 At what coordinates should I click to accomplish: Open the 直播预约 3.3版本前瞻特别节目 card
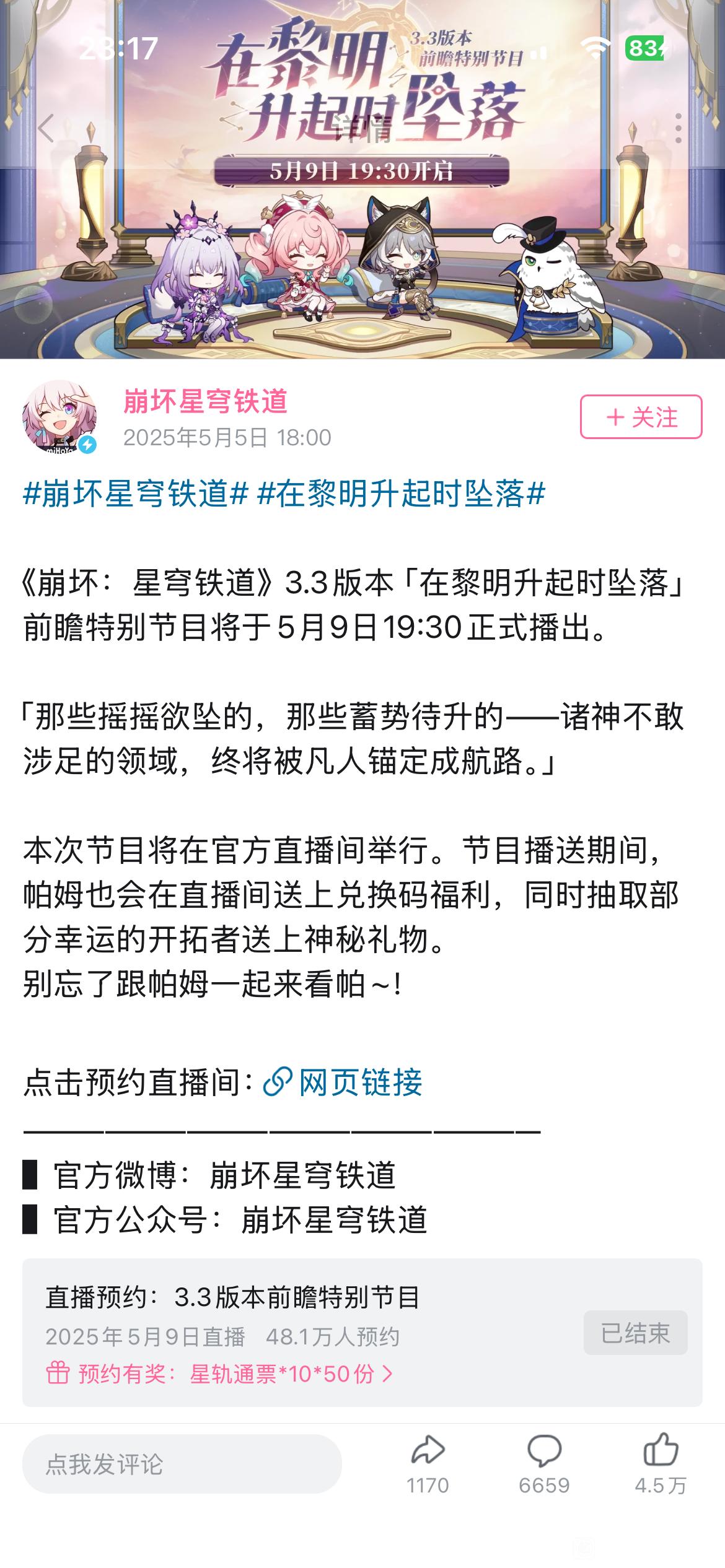click(x=362, y=1333)
